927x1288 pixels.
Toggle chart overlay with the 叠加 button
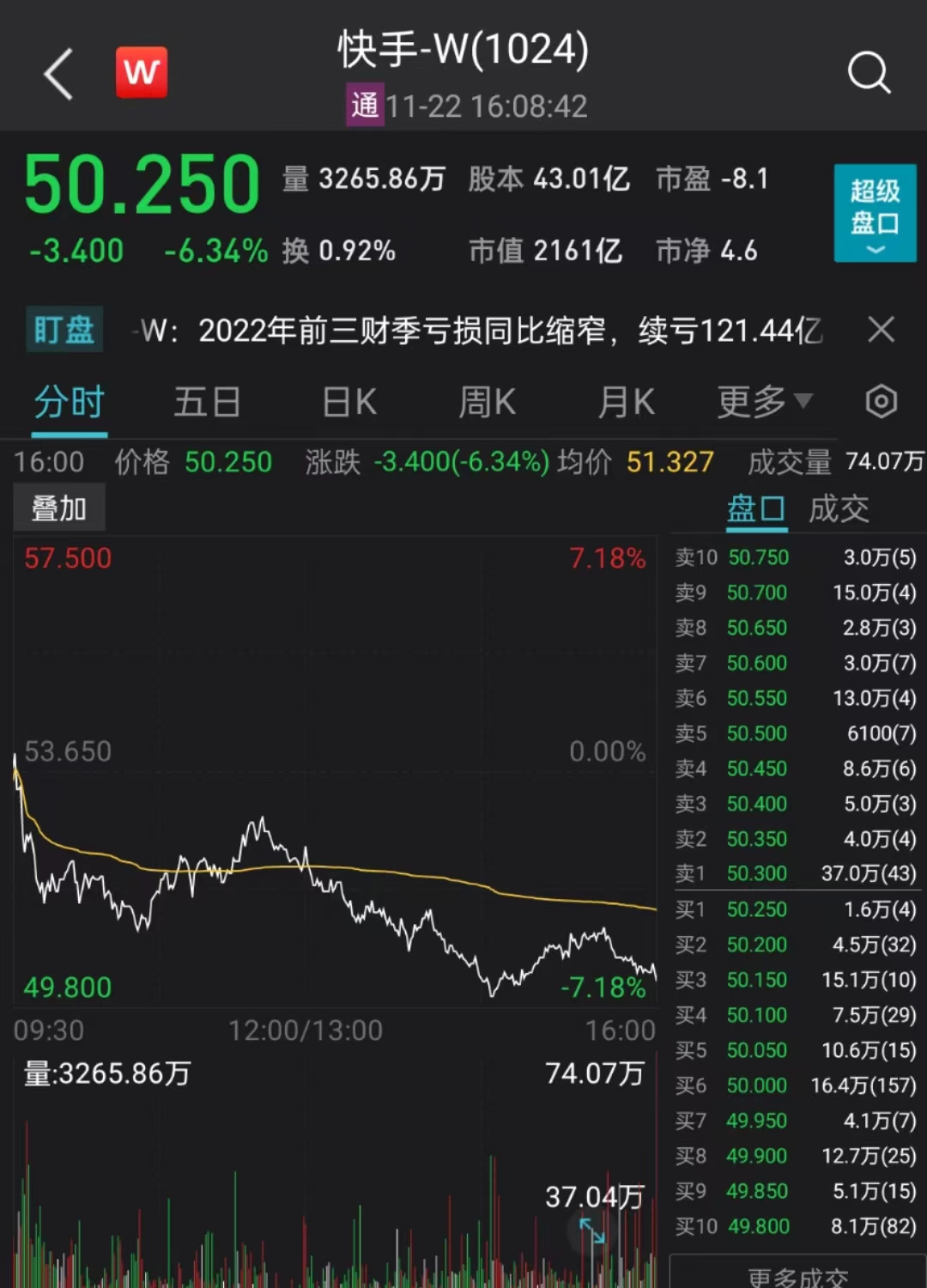coord(58,507)
